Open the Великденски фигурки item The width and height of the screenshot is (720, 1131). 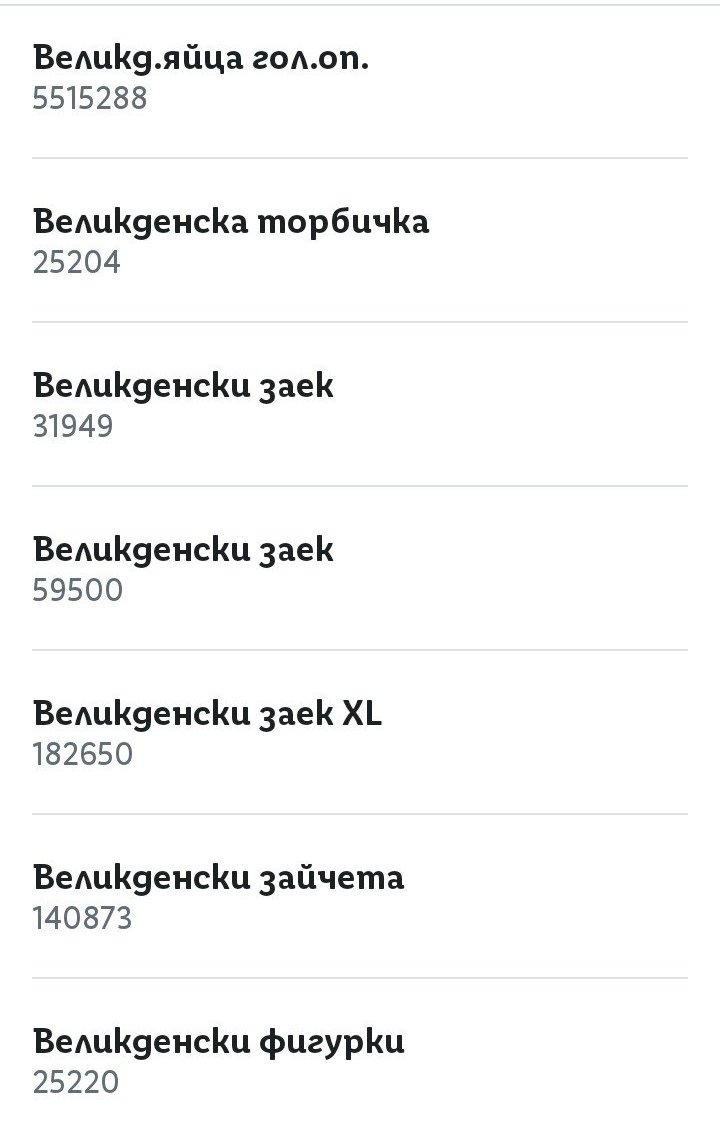(x=360, y=1060)
